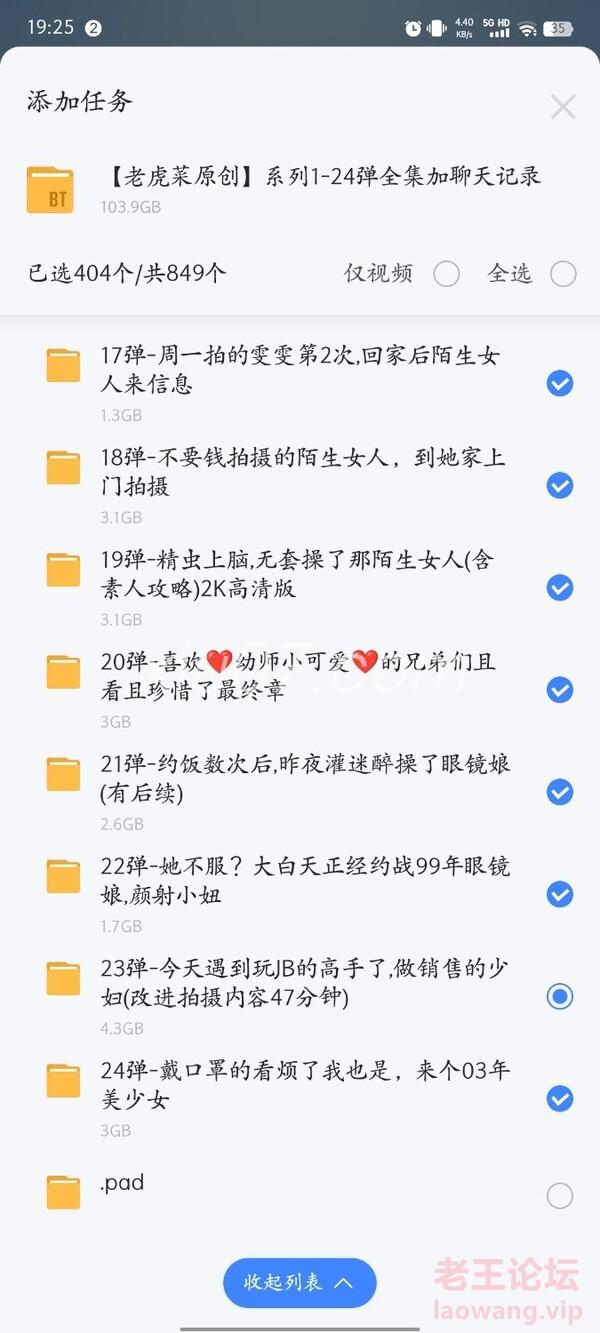Image resolution: width=600 pixels, height=1333 pixels.
Task: Uncheck the 20弹 folder checkbox
Action: pos(560,689)
